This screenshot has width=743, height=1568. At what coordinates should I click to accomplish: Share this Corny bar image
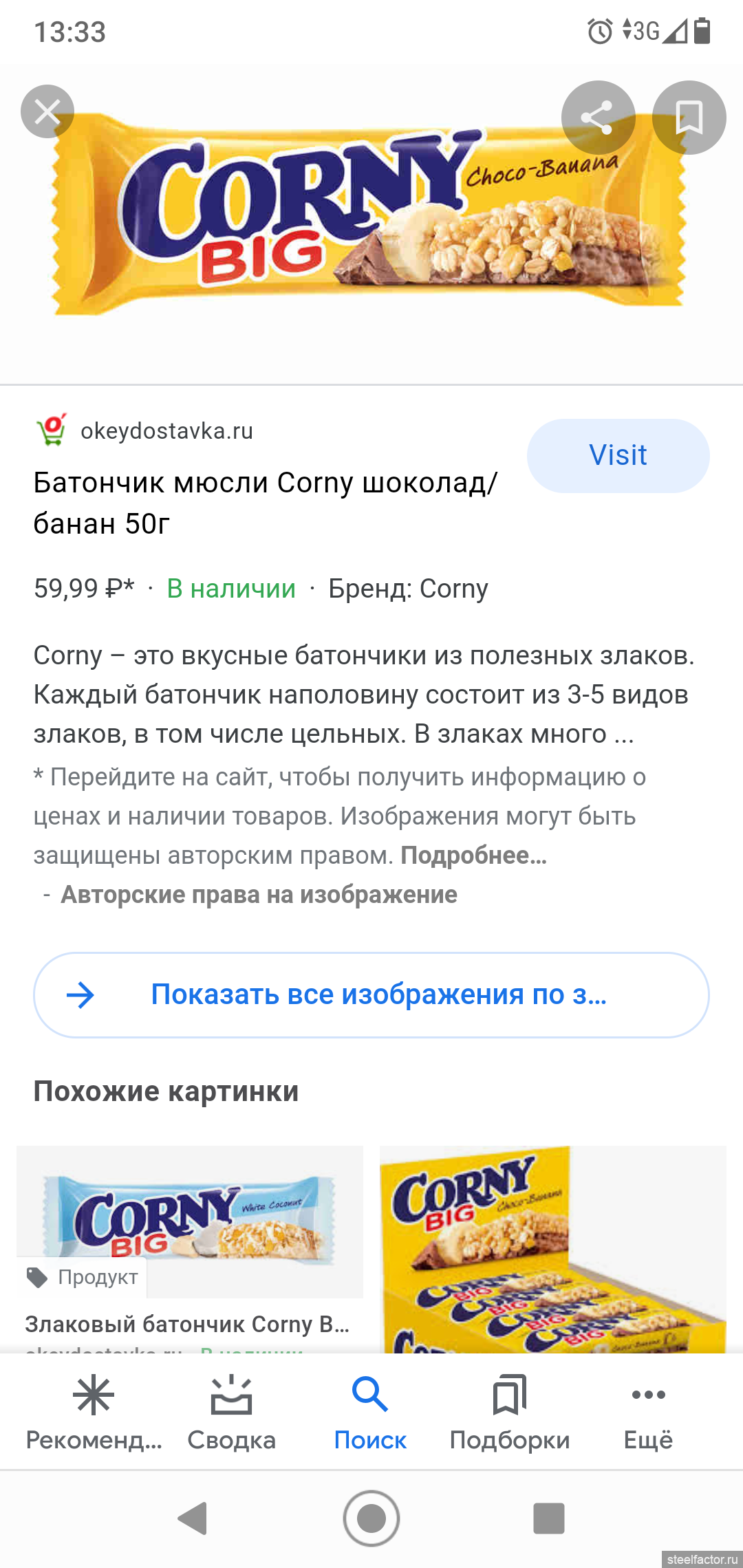598,118
